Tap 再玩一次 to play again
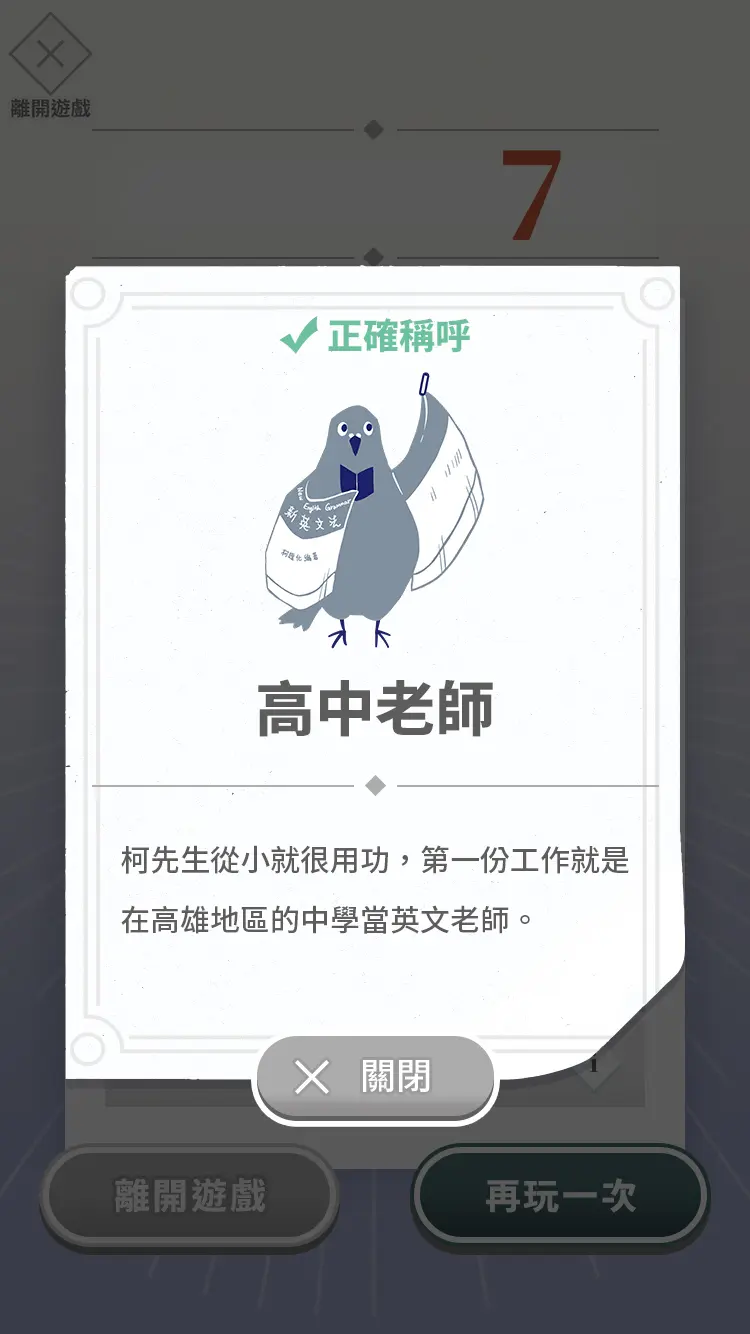The width and height of the screenshot is (750, 1334). [x=560, y=1196]
